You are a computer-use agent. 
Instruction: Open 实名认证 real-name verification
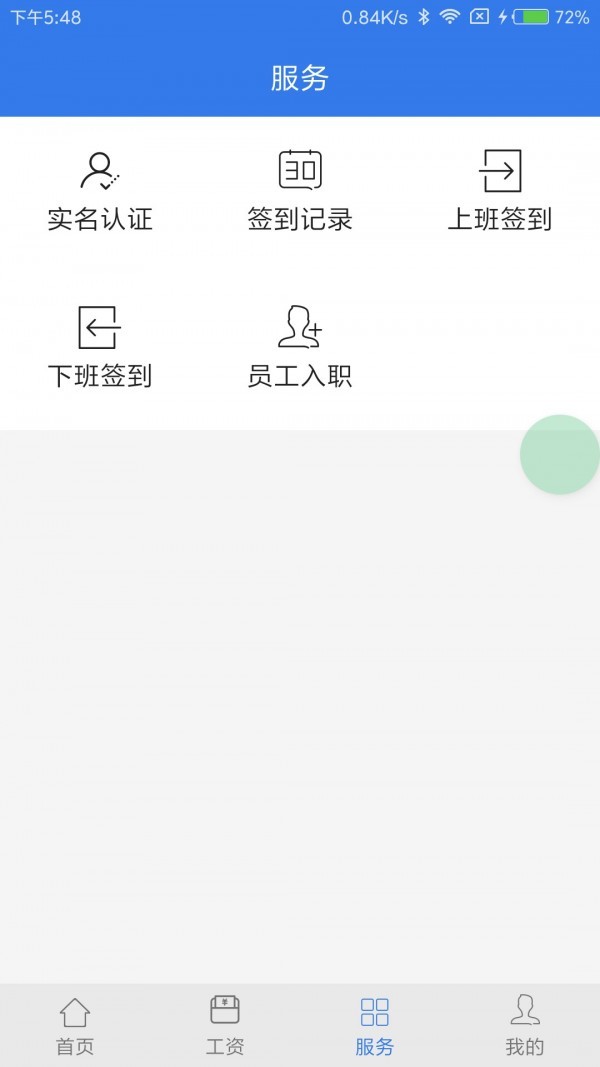[100, 190]
